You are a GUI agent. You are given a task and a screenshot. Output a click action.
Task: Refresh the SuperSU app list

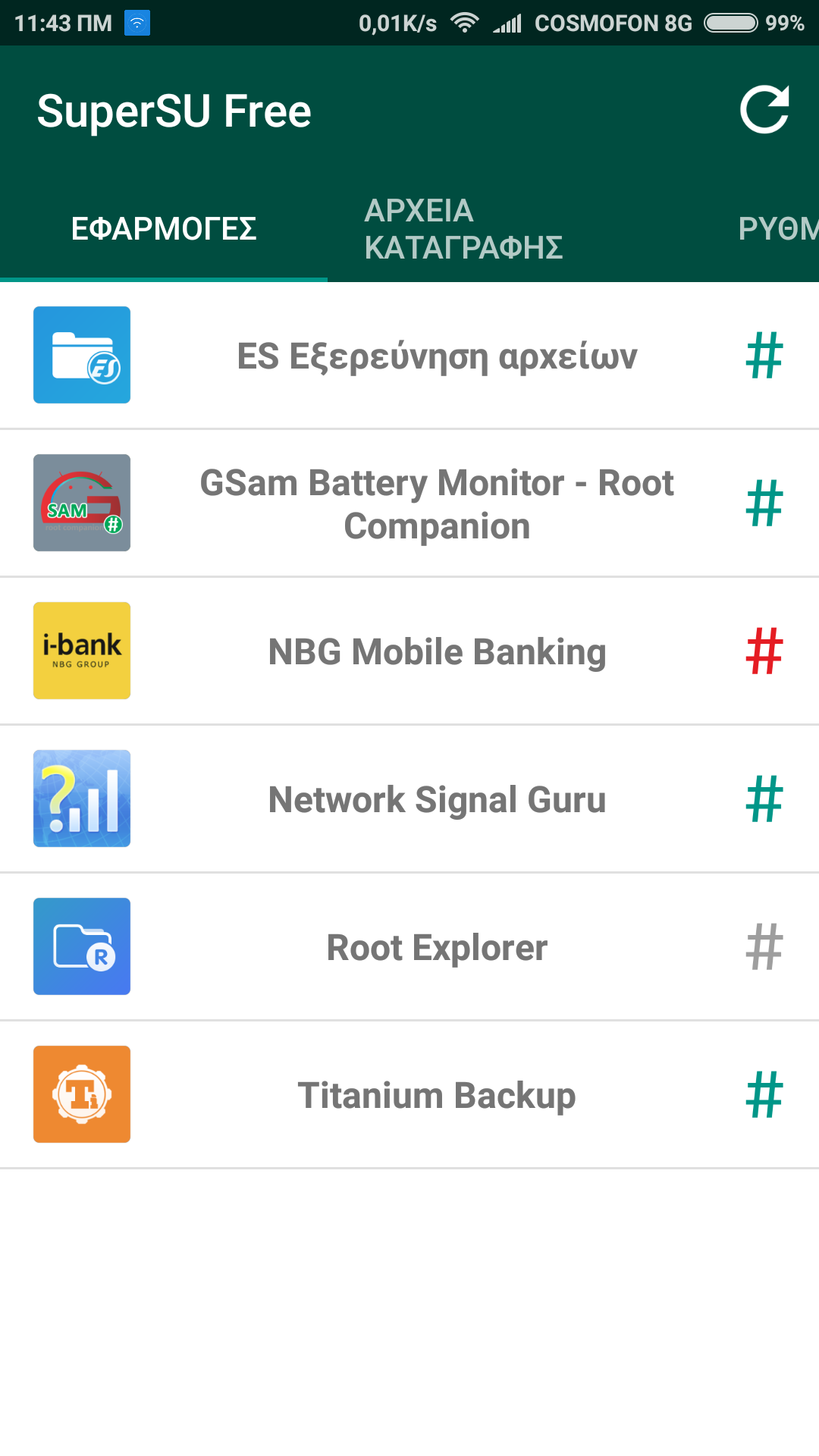(x=764, y=111)
